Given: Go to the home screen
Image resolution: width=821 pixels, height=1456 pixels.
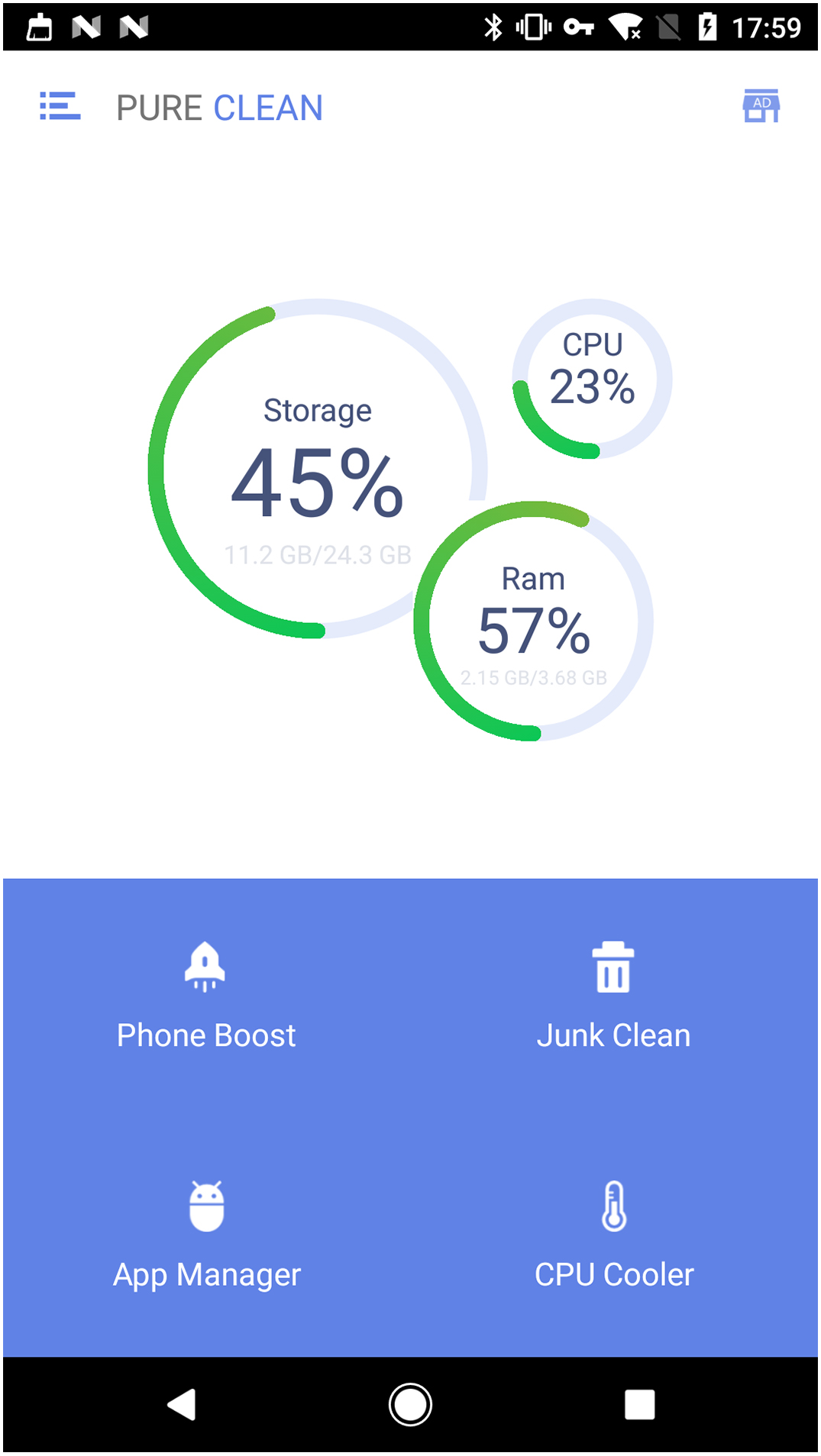Looking at the screenshot, I should [410, 1404].
